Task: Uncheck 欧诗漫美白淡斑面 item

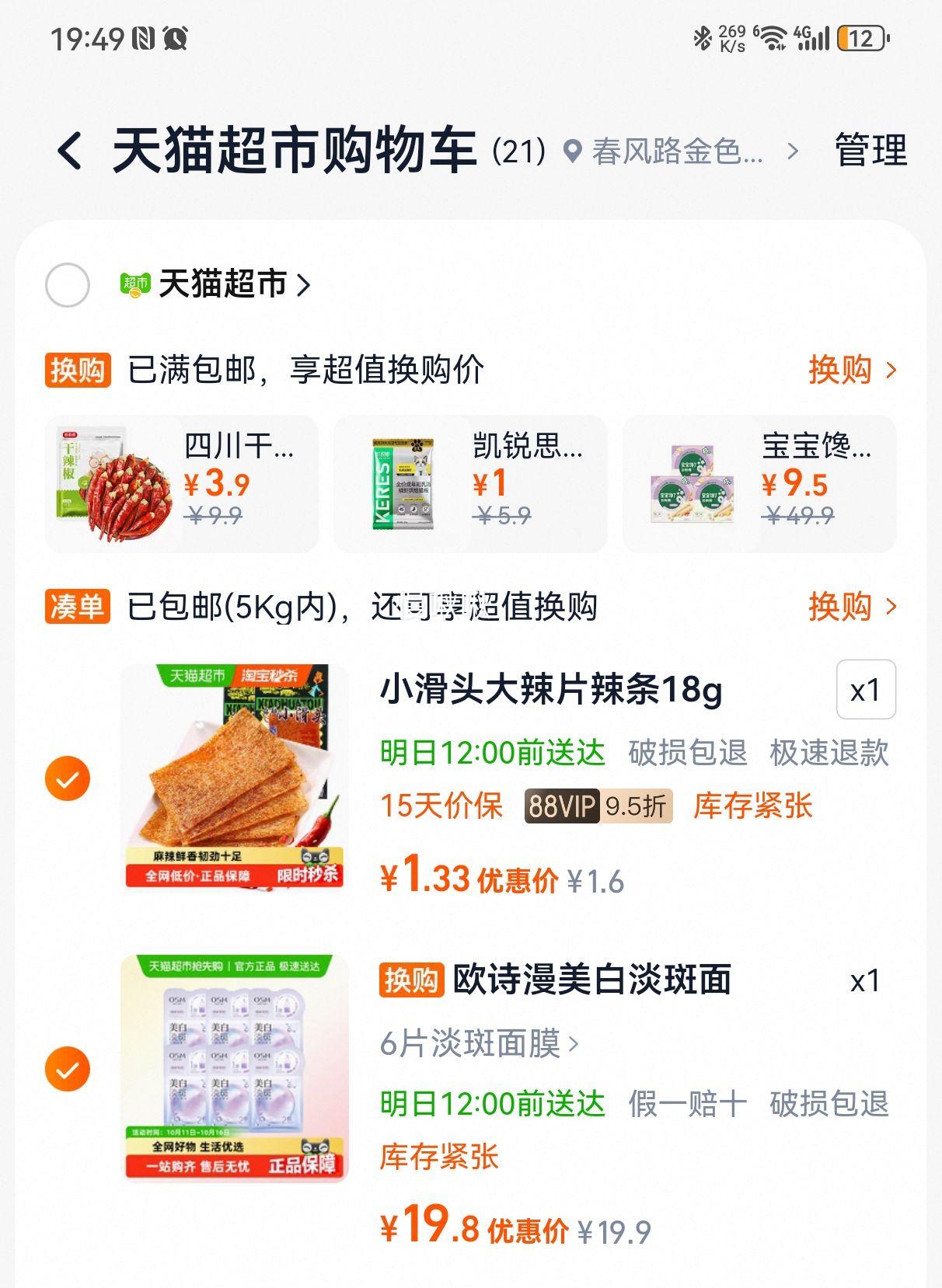Action: click(68, 1069)
